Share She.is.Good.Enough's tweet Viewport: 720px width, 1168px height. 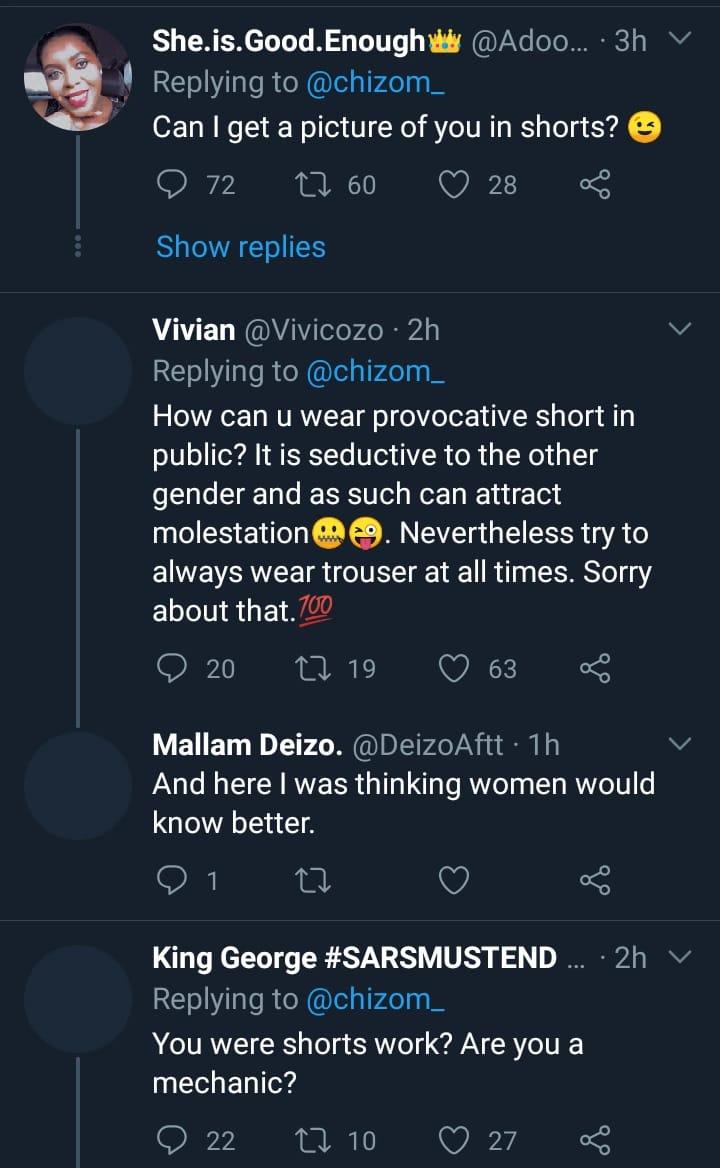click(x=595, y=184)
